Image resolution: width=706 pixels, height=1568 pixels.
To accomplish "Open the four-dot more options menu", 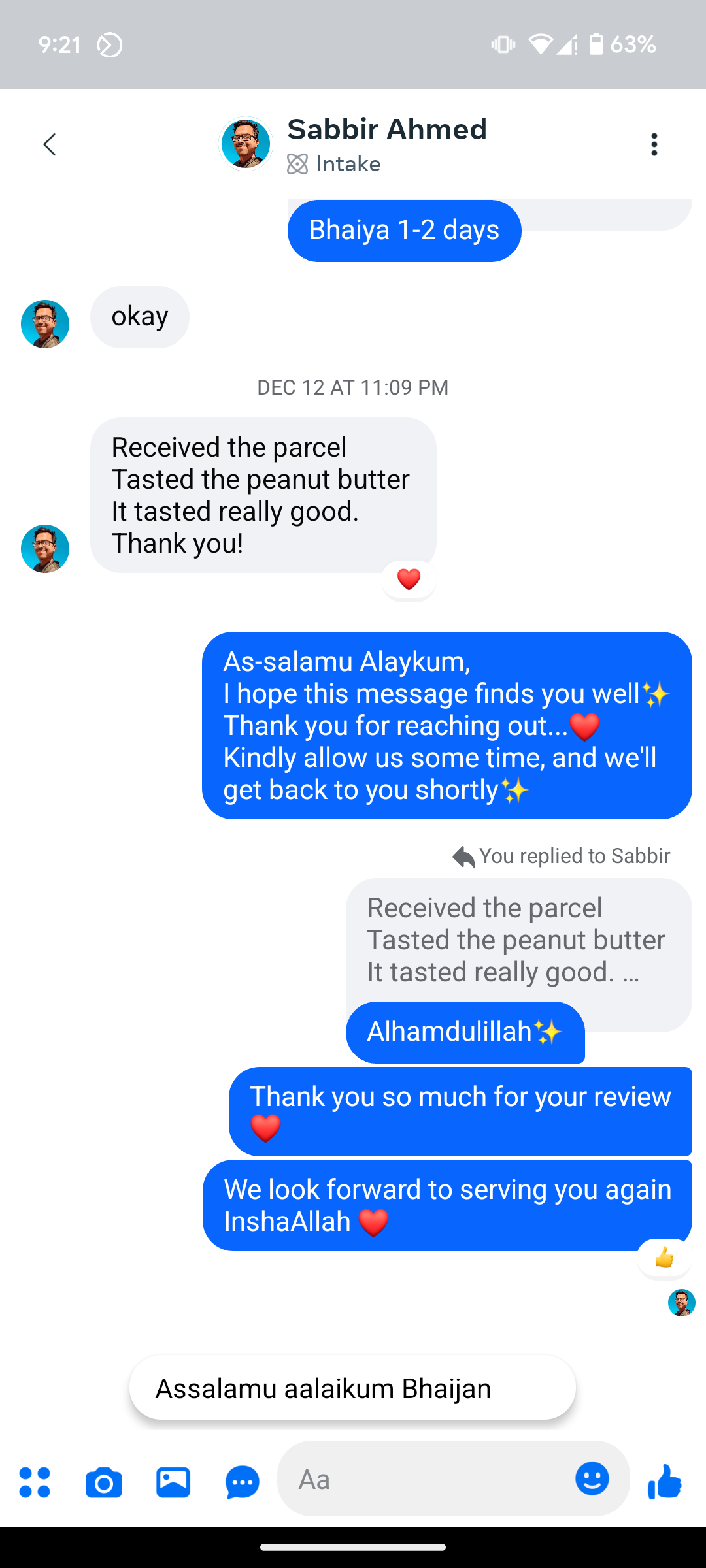I will click(x=35, y=1482).
